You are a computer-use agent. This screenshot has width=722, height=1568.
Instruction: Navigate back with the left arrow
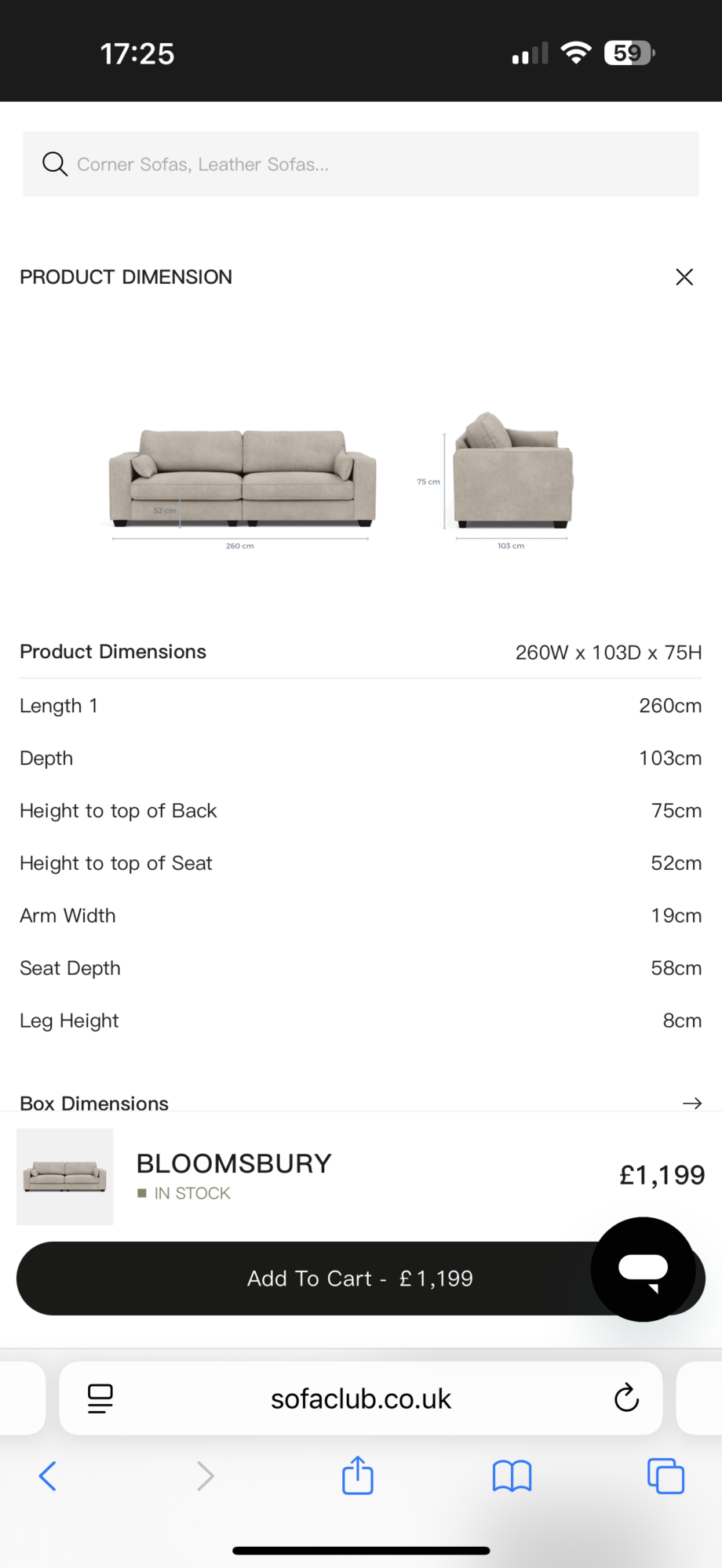[48, 1475]
